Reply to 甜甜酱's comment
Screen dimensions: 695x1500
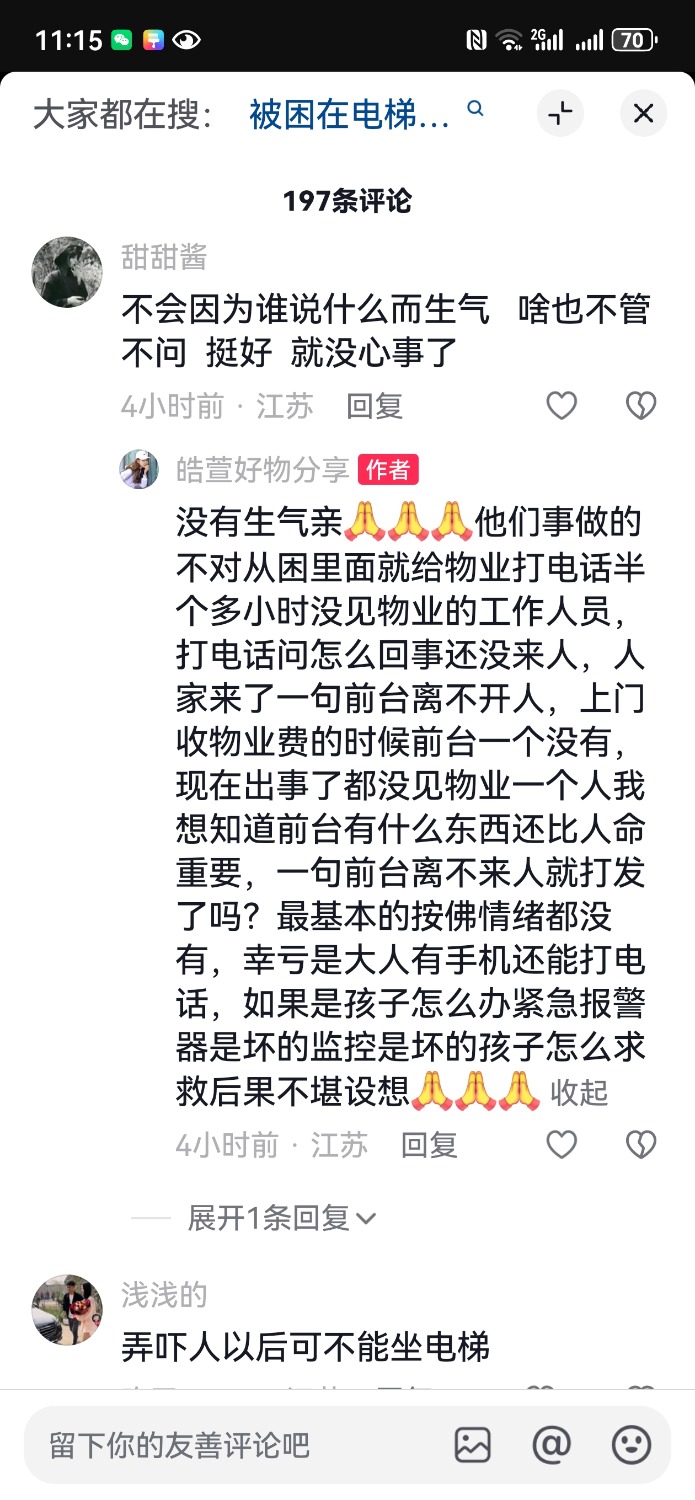(x=374, y=406)
